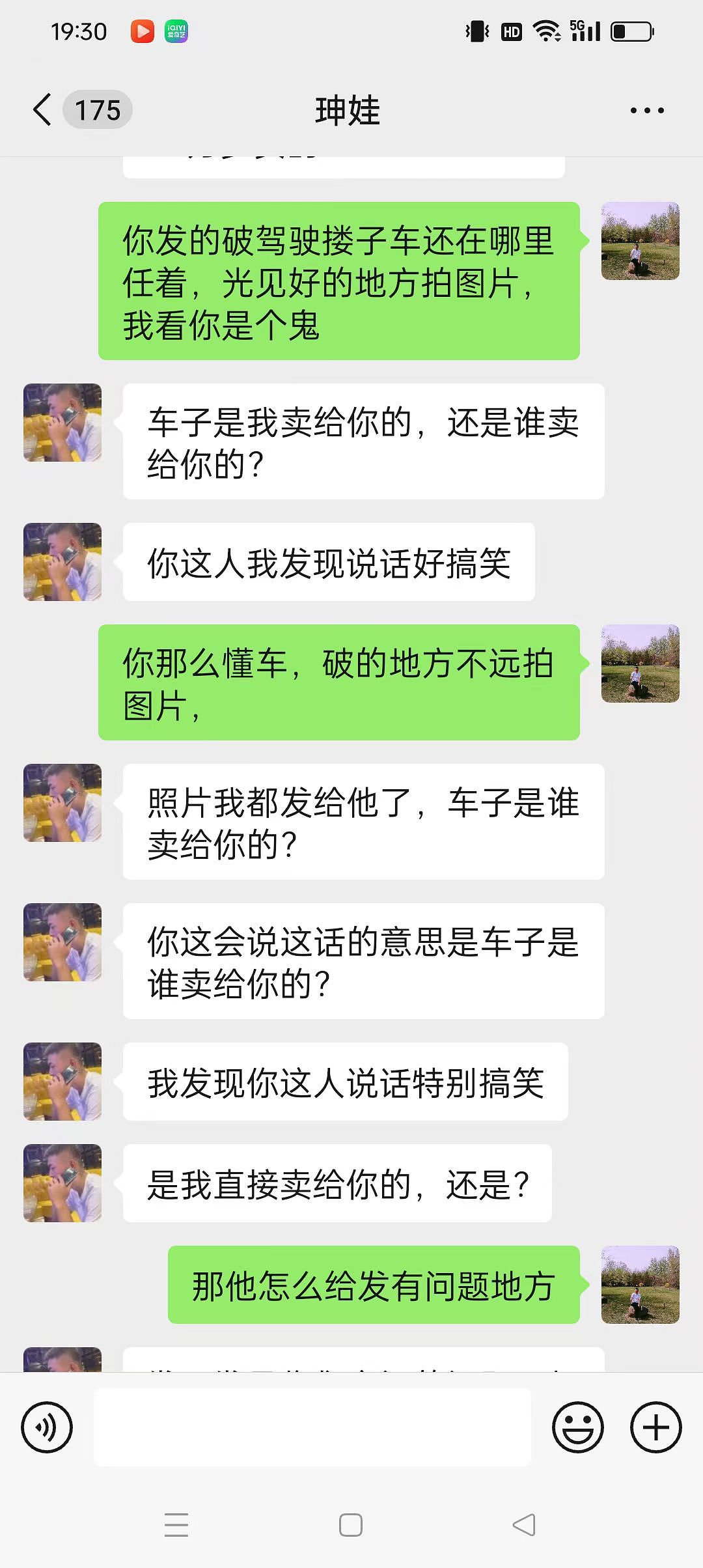703x1568 pixels.
Task: Open my avatar beside 那他怎么给发有问题地方
Action: point(640,1285)
